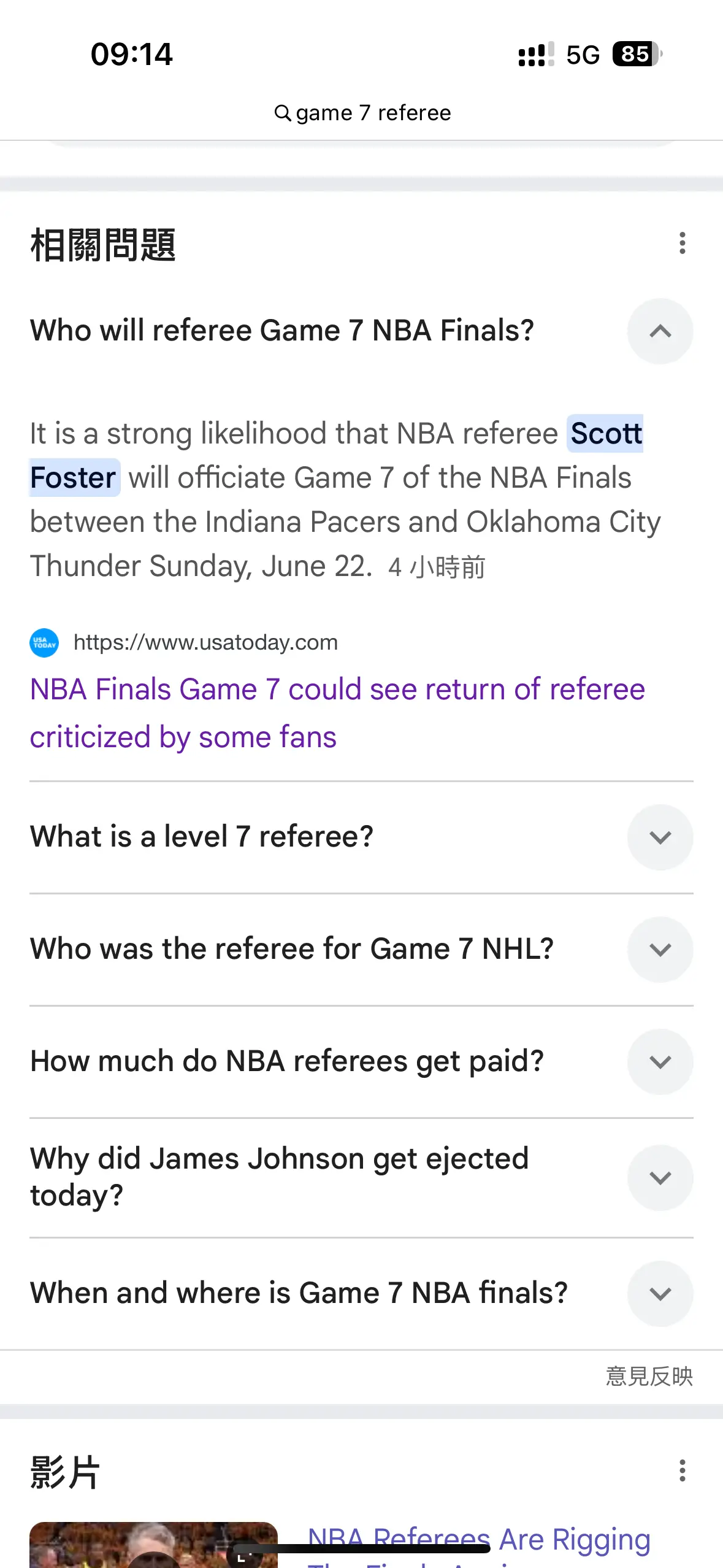Tap the 'game 7 referee' search field
This screenshot has height=1568, width=723.
click(362, 113)
